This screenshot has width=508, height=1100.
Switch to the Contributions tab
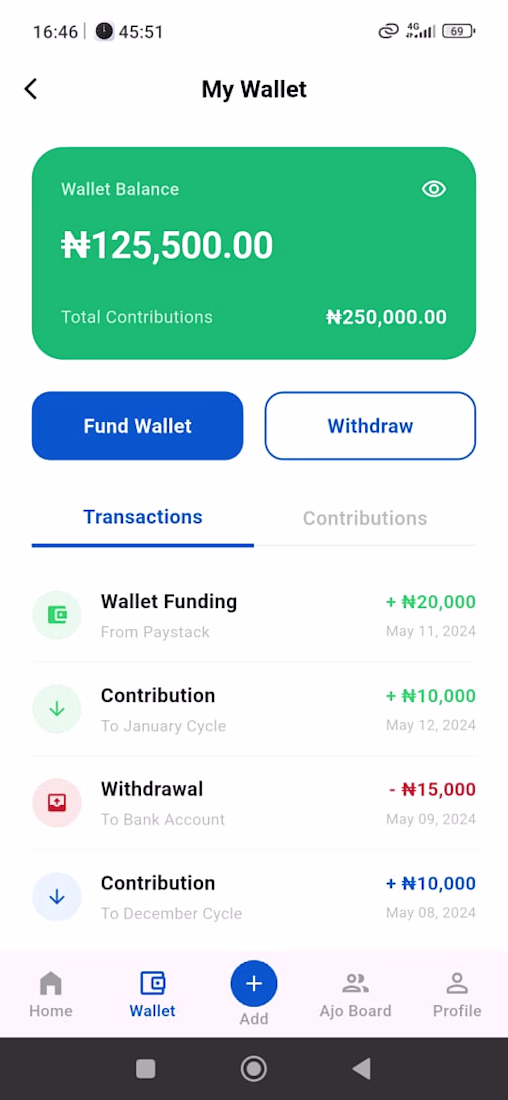(x=365, y=518)
